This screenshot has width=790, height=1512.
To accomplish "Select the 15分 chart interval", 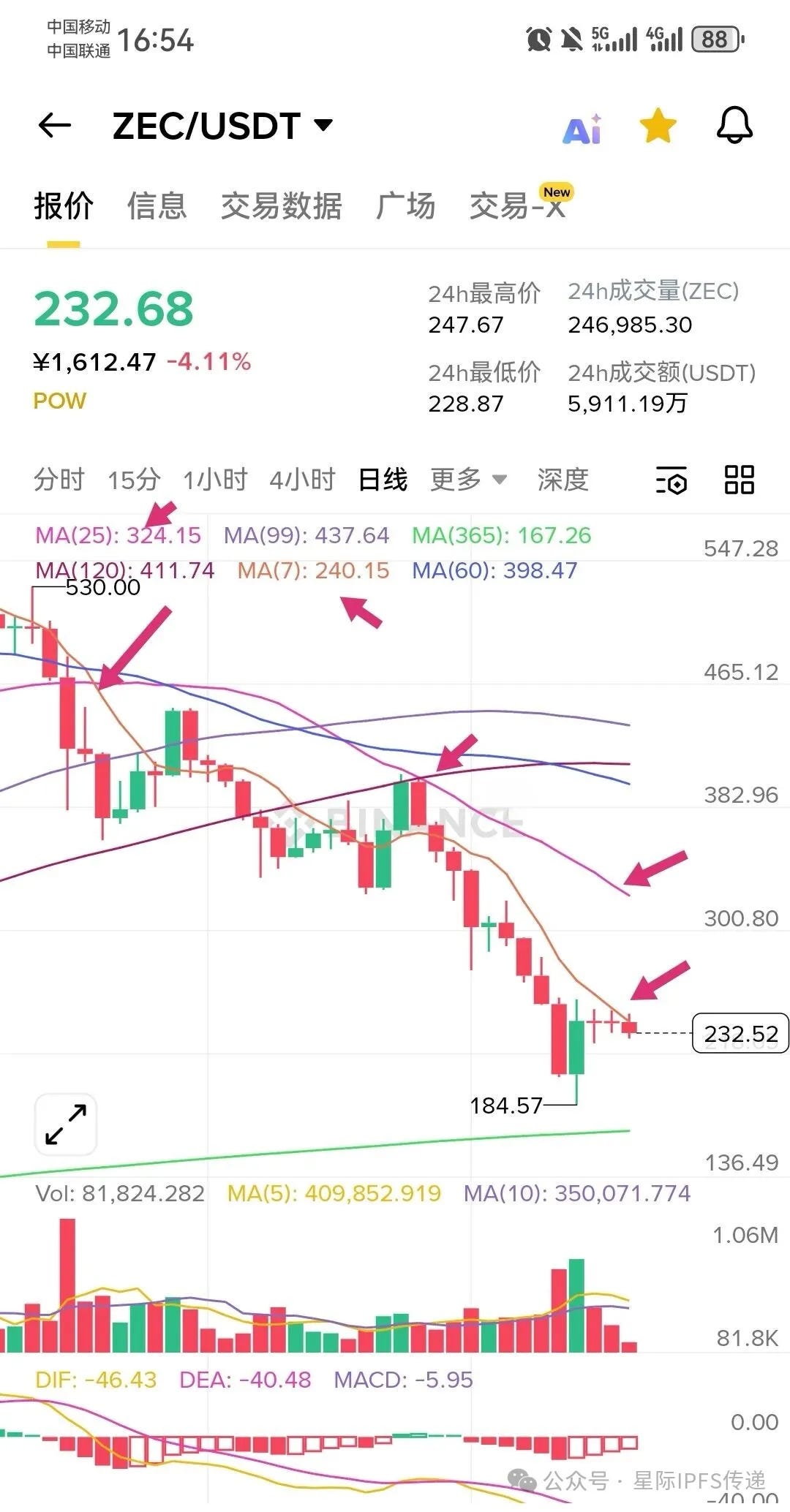I will [x=134, y=480].
